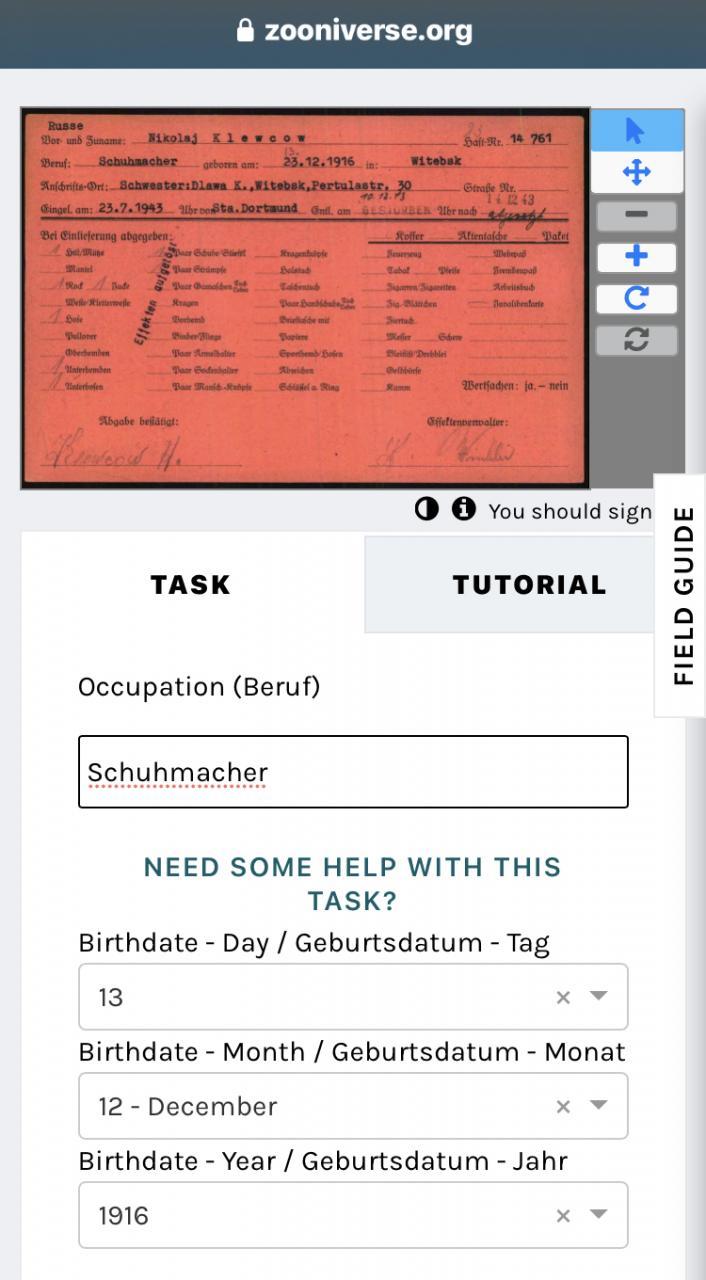
Task: Invert the image colors
Action: click(x=427, y=509)
